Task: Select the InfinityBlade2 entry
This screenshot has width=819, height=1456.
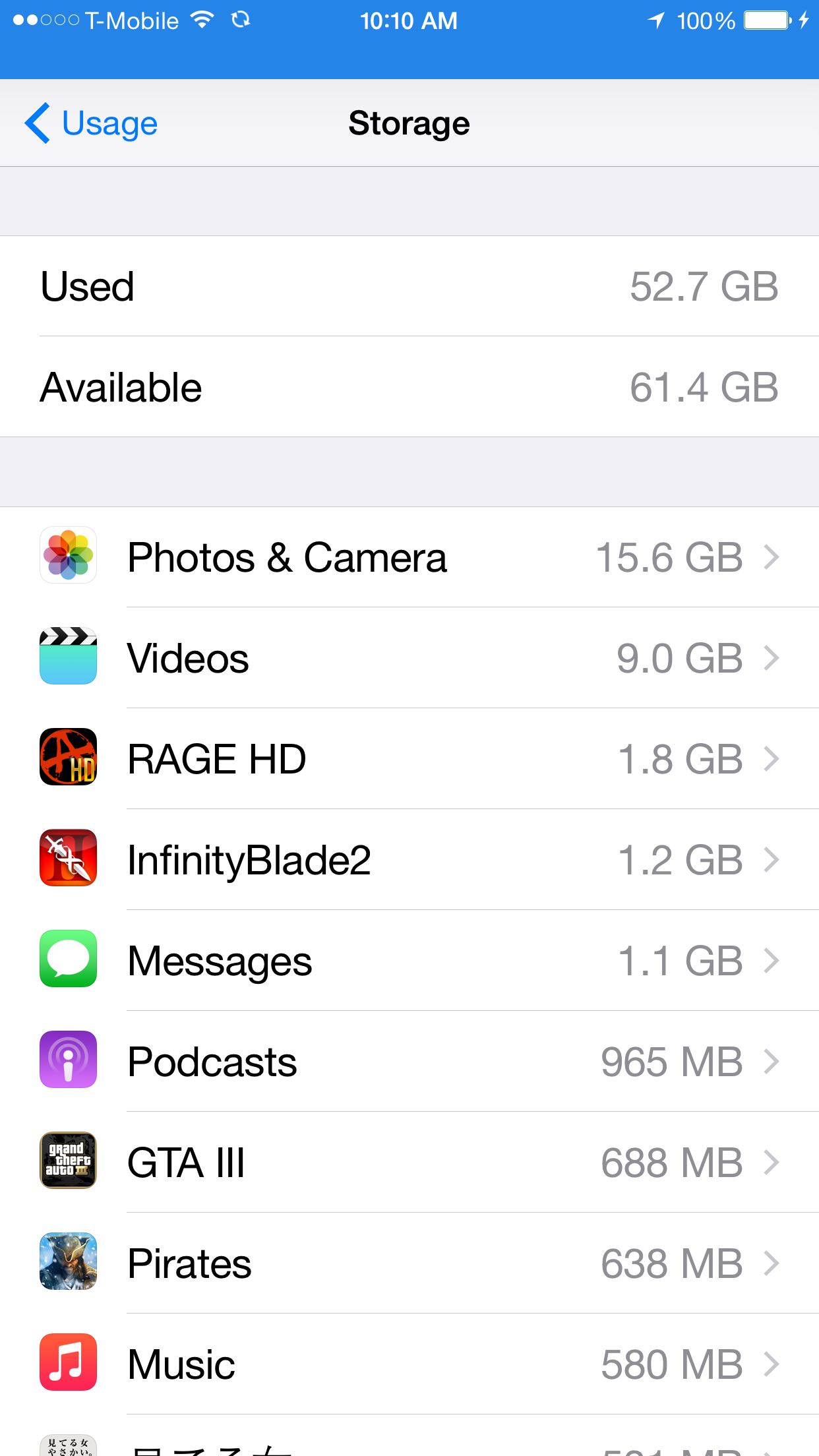Action: tap(409, 860)
